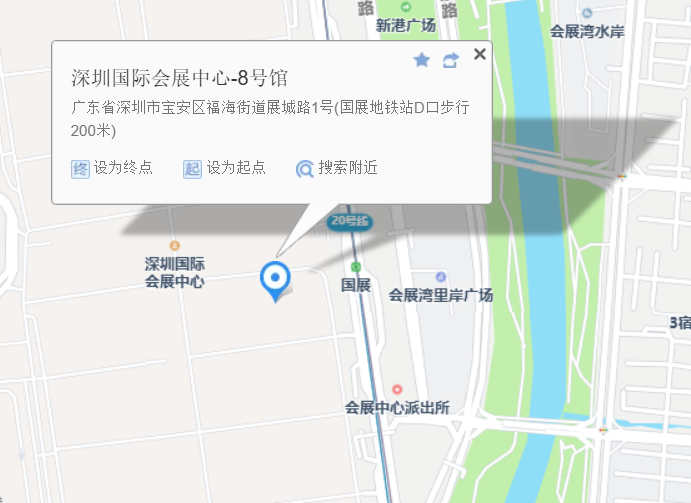Set 8号馆 as starting point (设为起点)
This screenshot has width=691, height=503.
pos(224,168)
